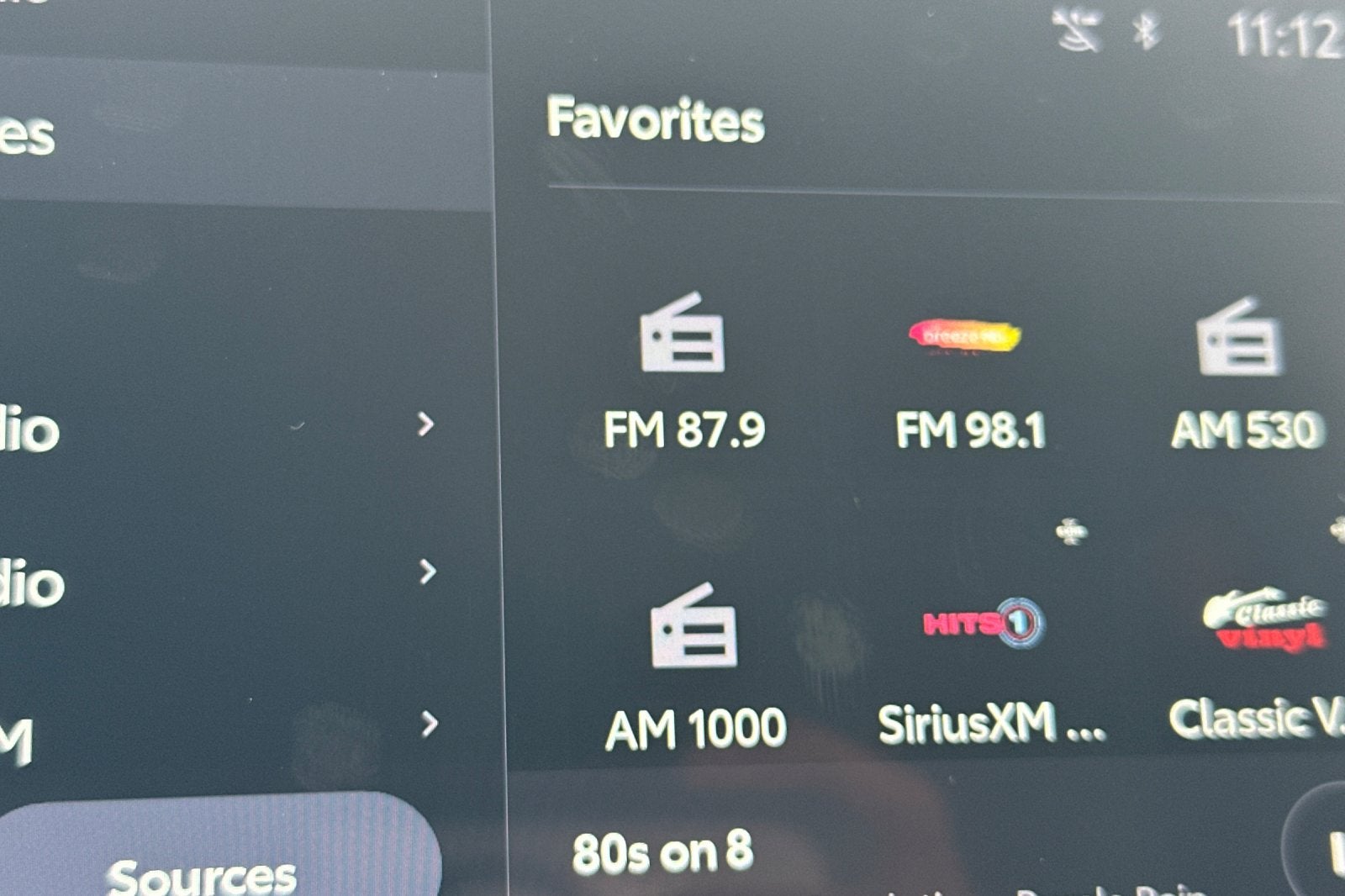1345x896 pixels.
Task: Open the Sources button
Action: [202, 866]
